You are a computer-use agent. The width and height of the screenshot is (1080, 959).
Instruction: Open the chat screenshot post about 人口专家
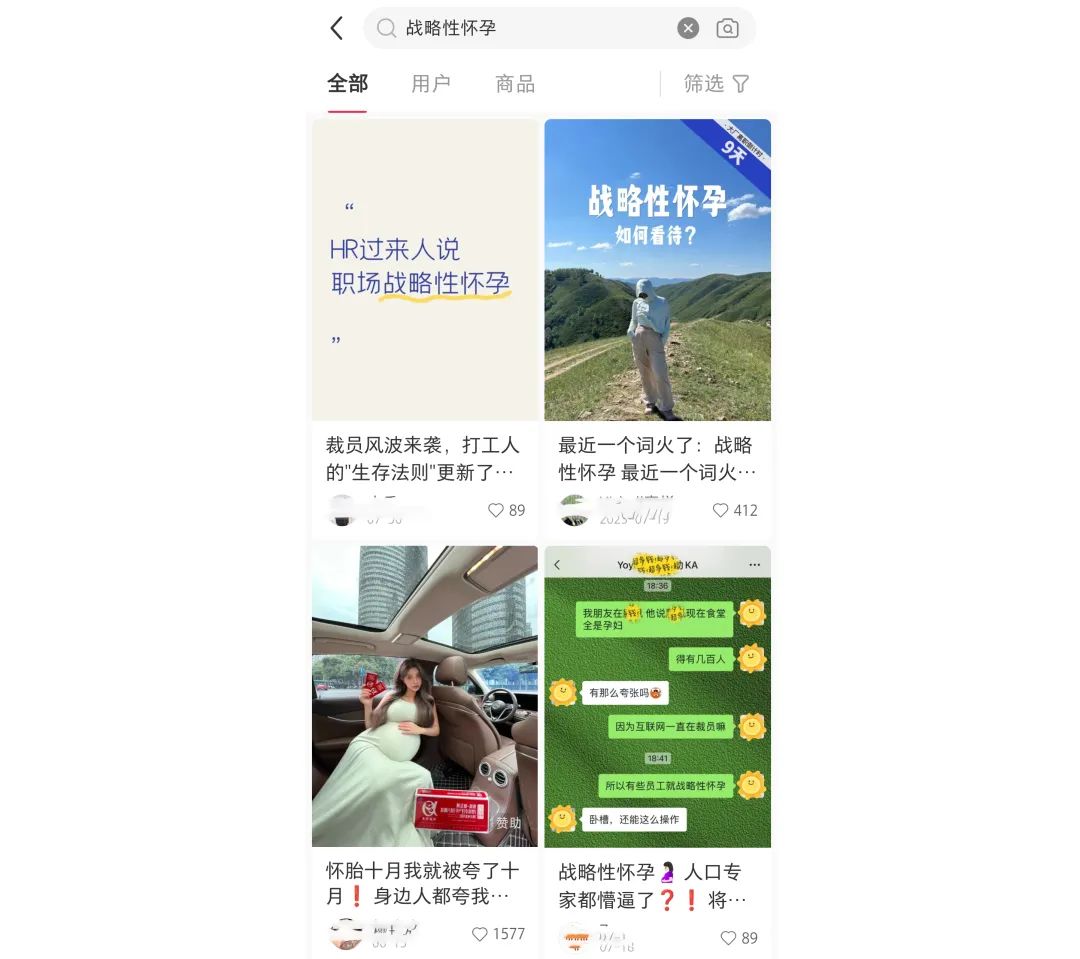coord(657,696)
